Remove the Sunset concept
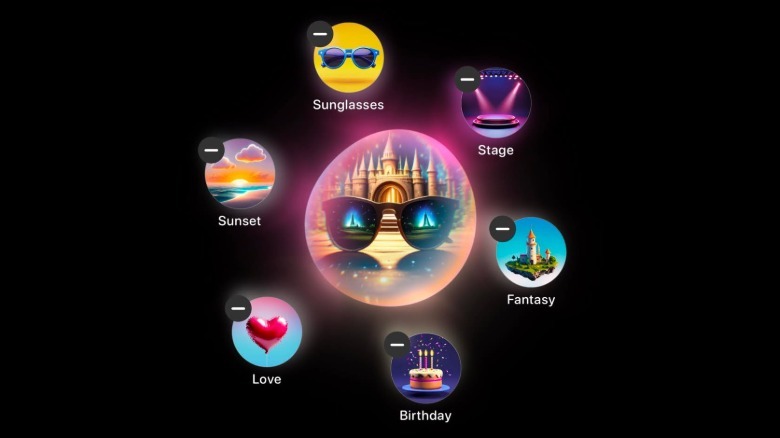This screenshot has width=780, height=438. 211,150
